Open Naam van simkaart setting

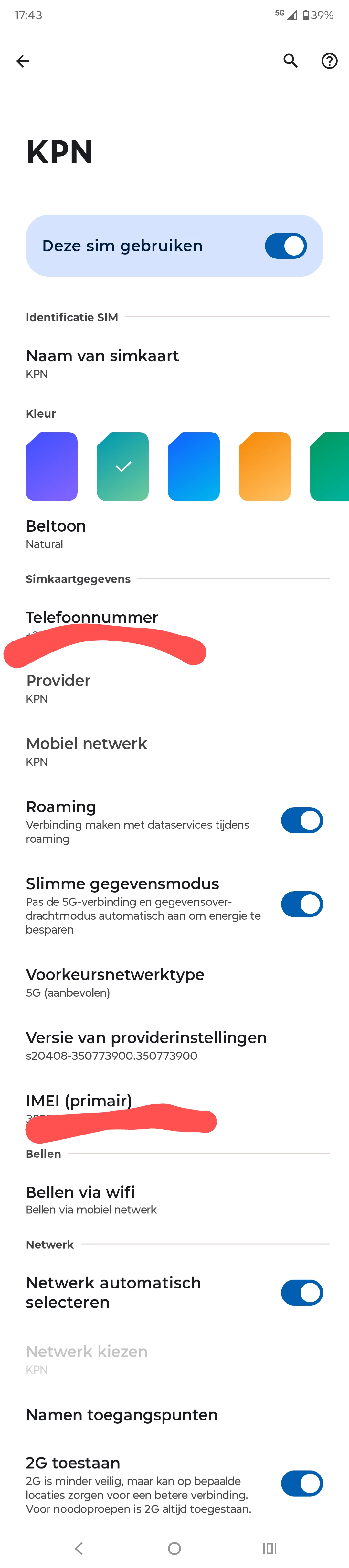click(102, 363)
